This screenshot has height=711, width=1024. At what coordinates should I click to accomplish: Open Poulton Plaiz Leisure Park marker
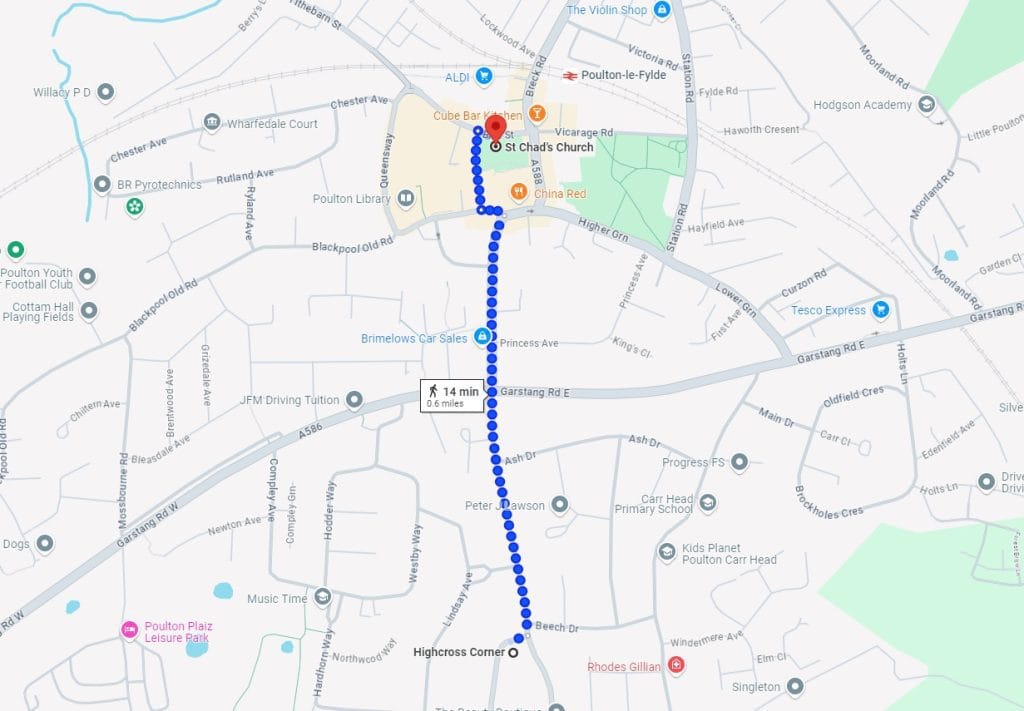point(129,630)
